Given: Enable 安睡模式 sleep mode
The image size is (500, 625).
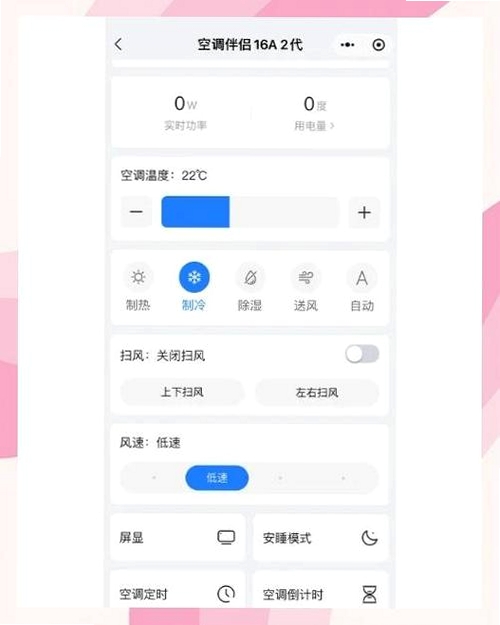Looking at the screenshot, I should [321, 538].
